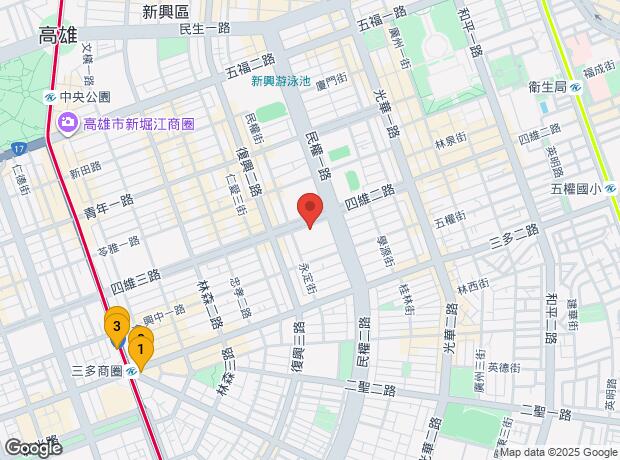
Task: Open the Google logo link
Action: pos(32,447)
